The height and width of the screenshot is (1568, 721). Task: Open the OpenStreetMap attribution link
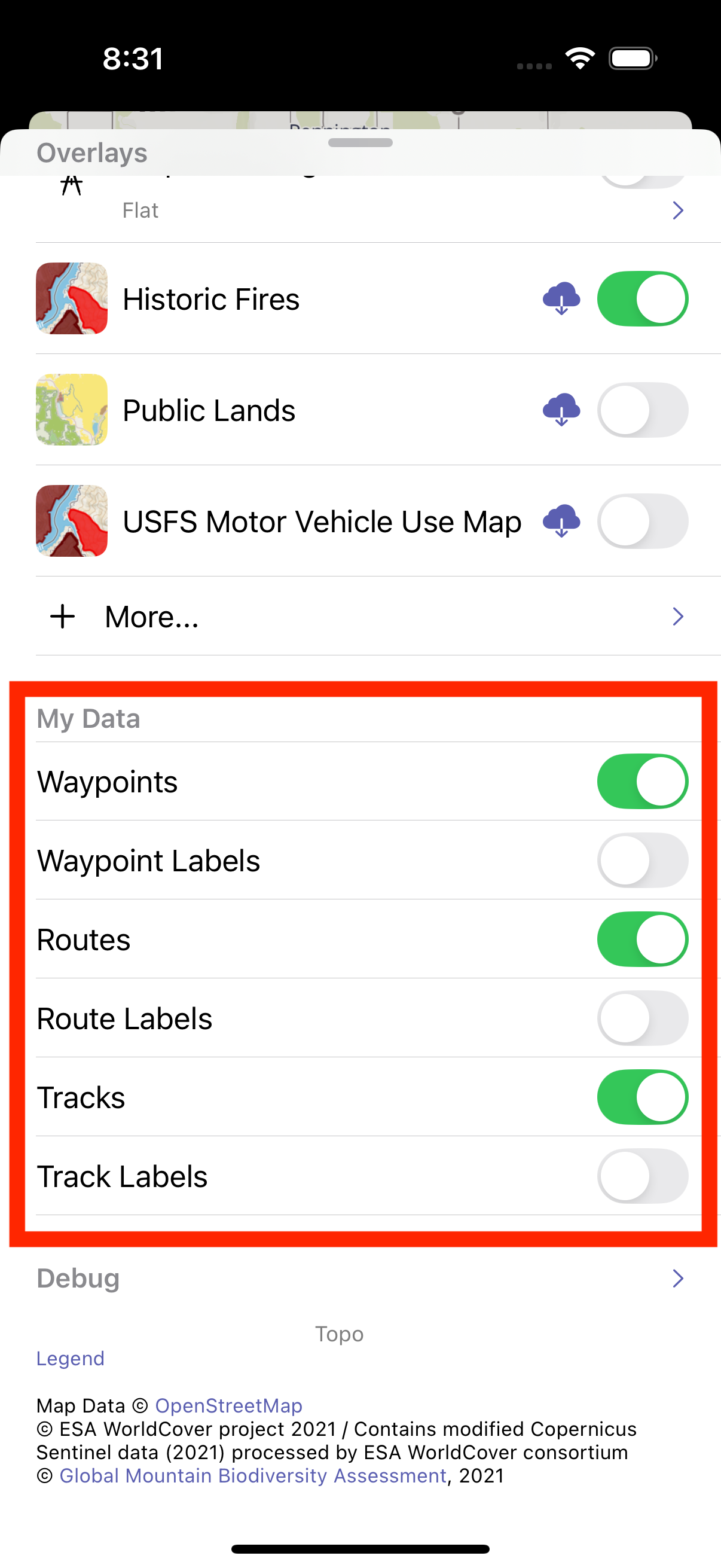point(229,1405)
